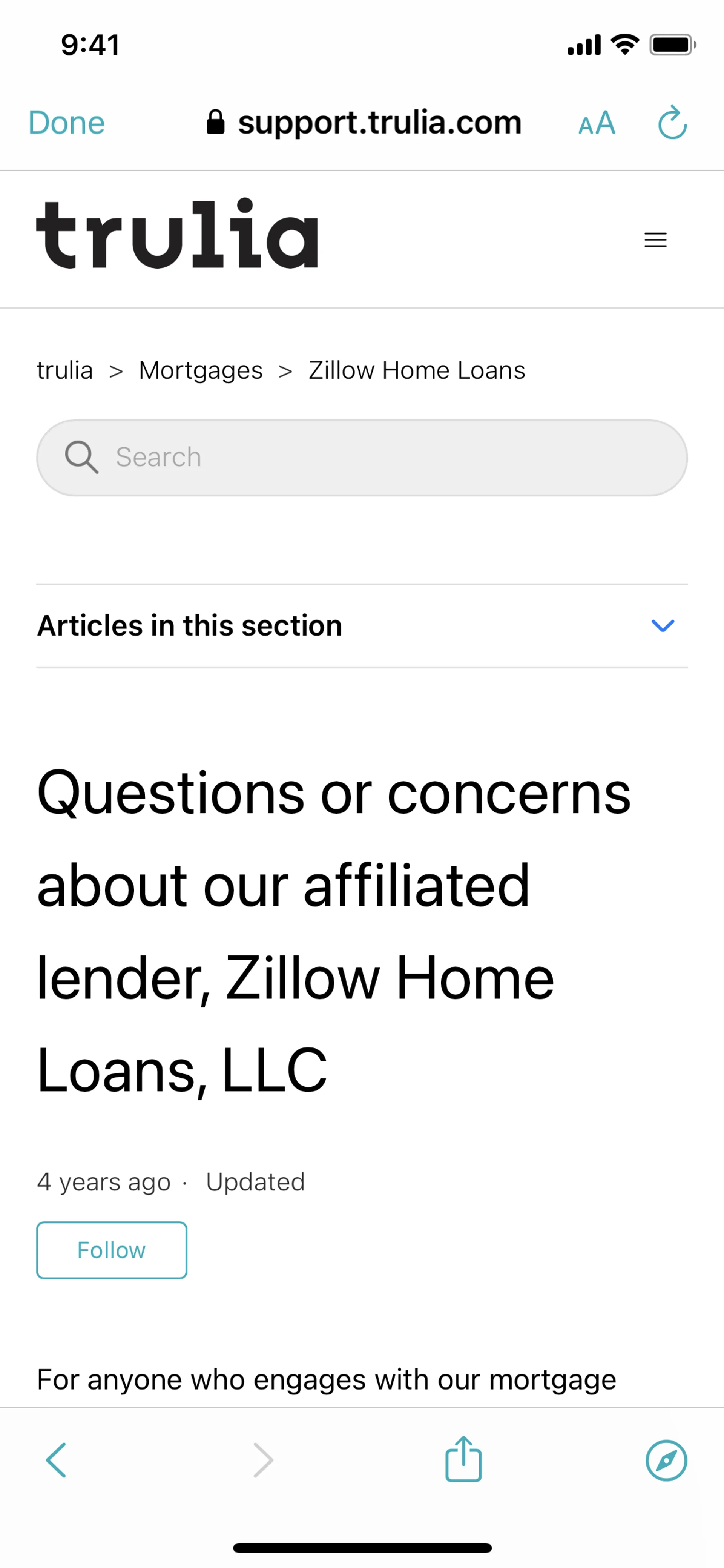Screen dimensions: 724x1568
Task: Open the AA text size options
Action: coord(596,124)
